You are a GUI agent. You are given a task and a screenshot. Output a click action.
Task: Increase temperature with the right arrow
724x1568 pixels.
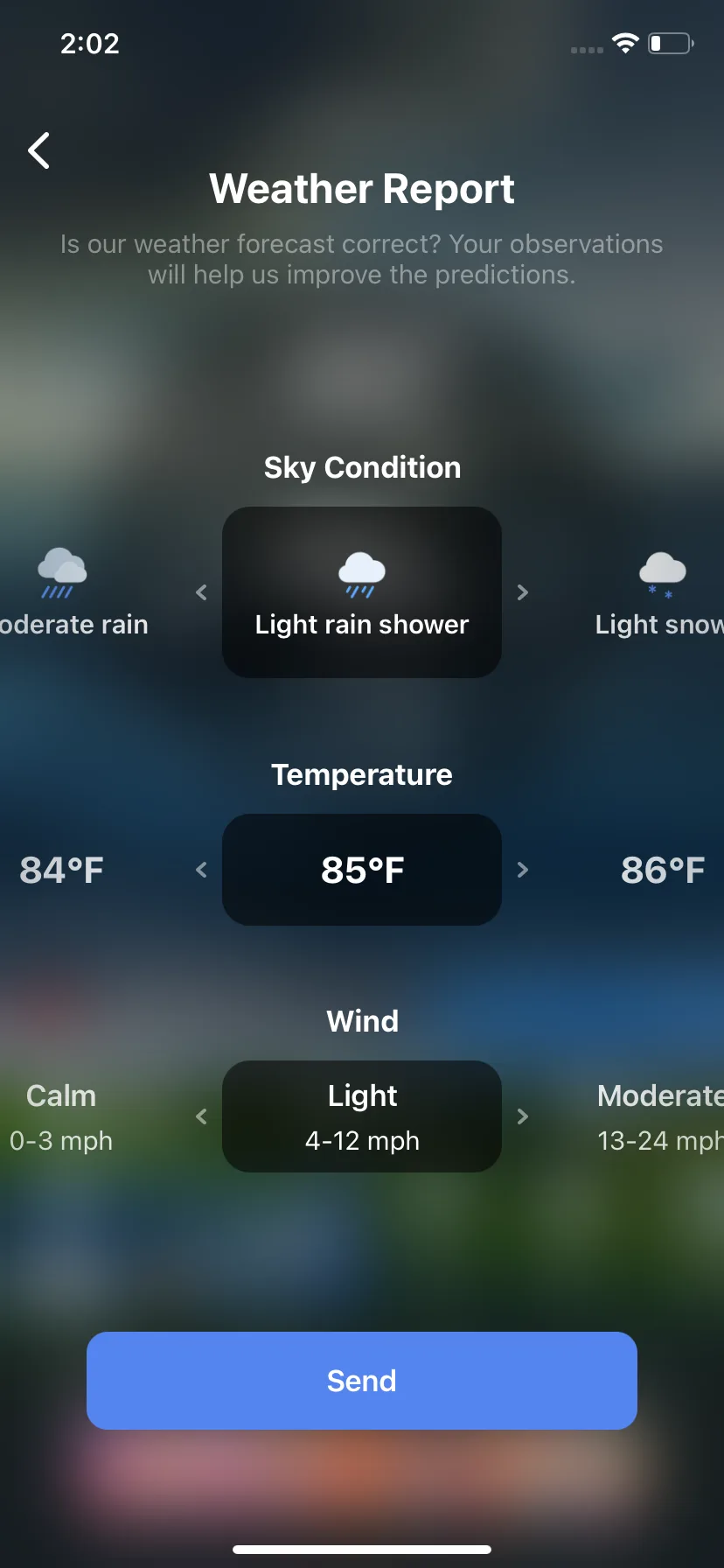pyautogui.click(x=522, y=870)
